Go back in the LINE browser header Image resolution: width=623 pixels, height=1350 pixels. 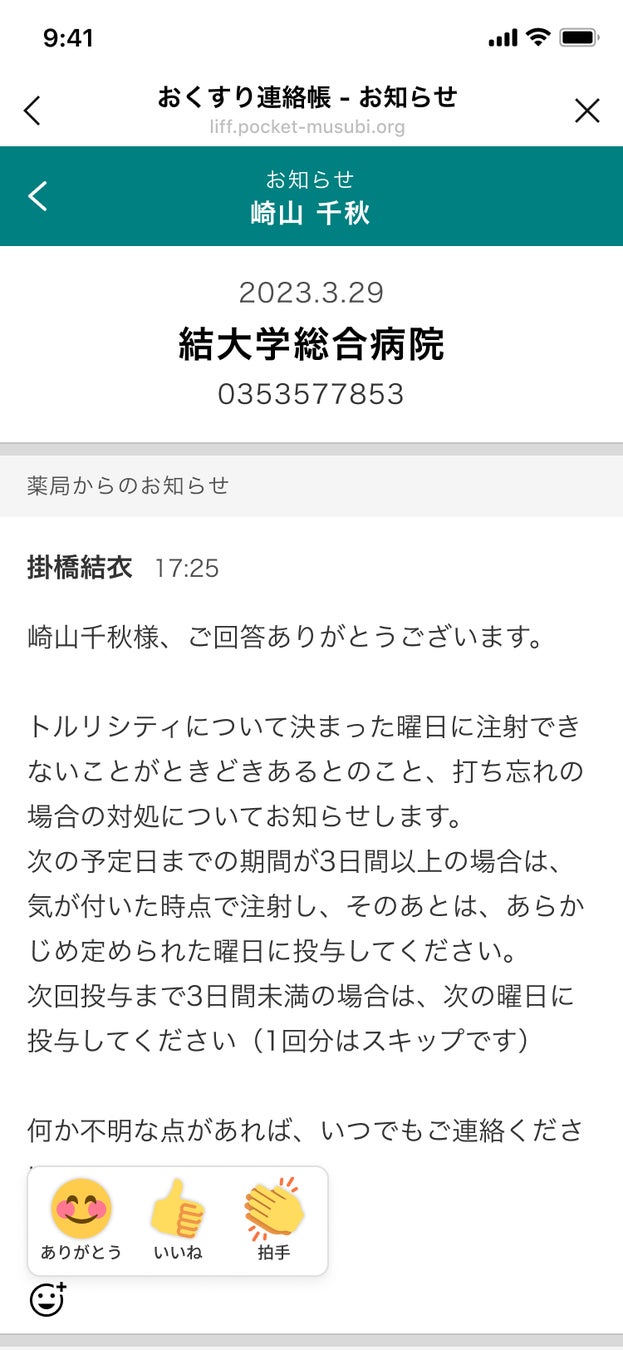(x=33, y=110)
